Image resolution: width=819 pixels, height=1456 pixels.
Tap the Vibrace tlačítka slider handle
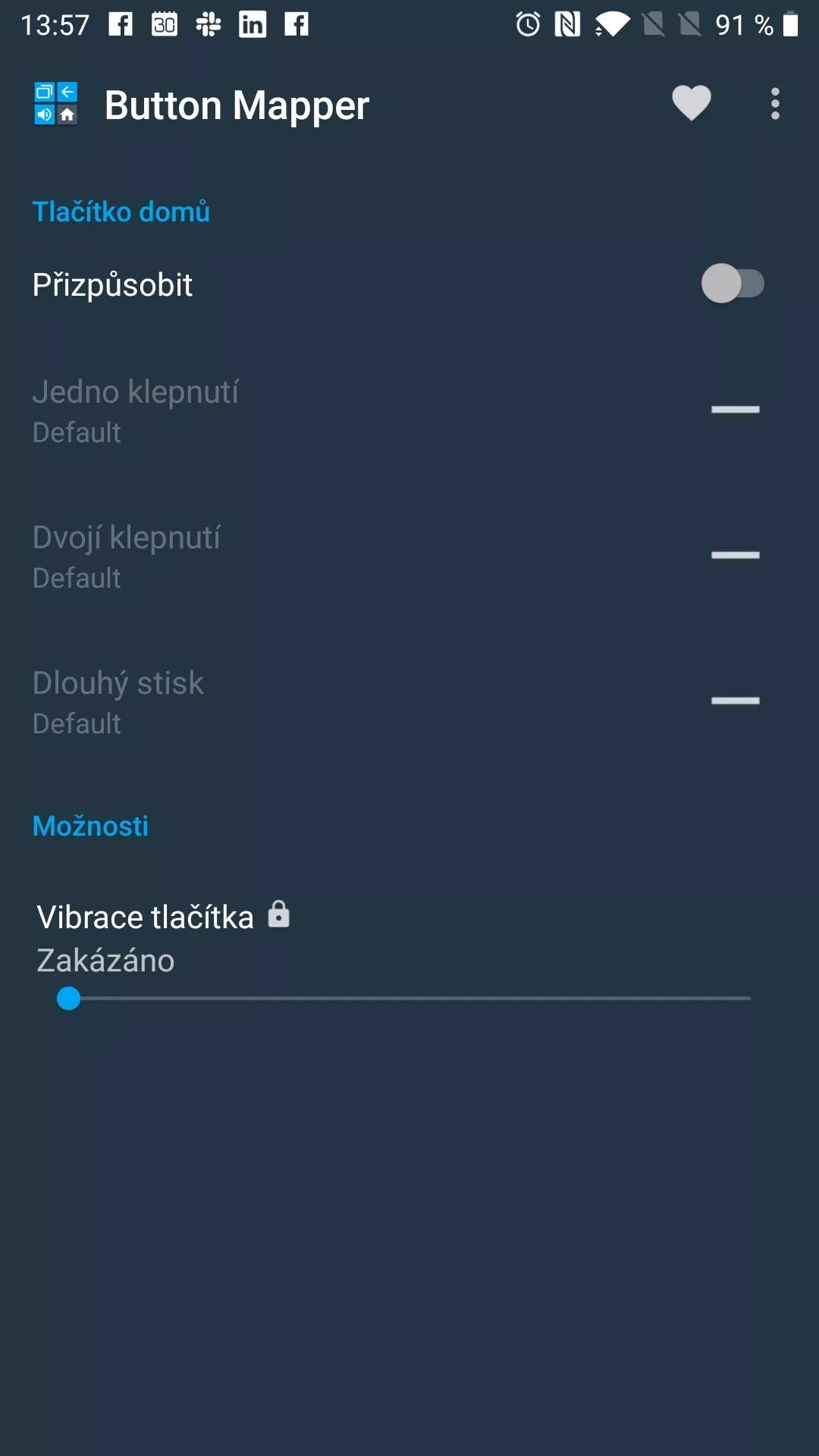(69, 998)
